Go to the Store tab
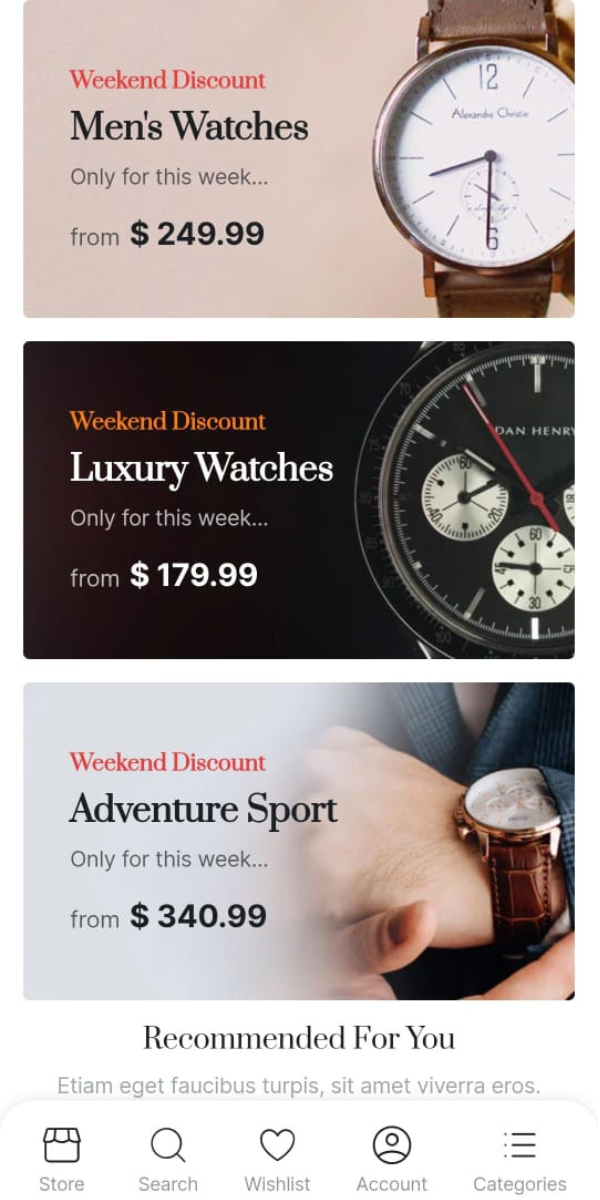 point(62,1159)
